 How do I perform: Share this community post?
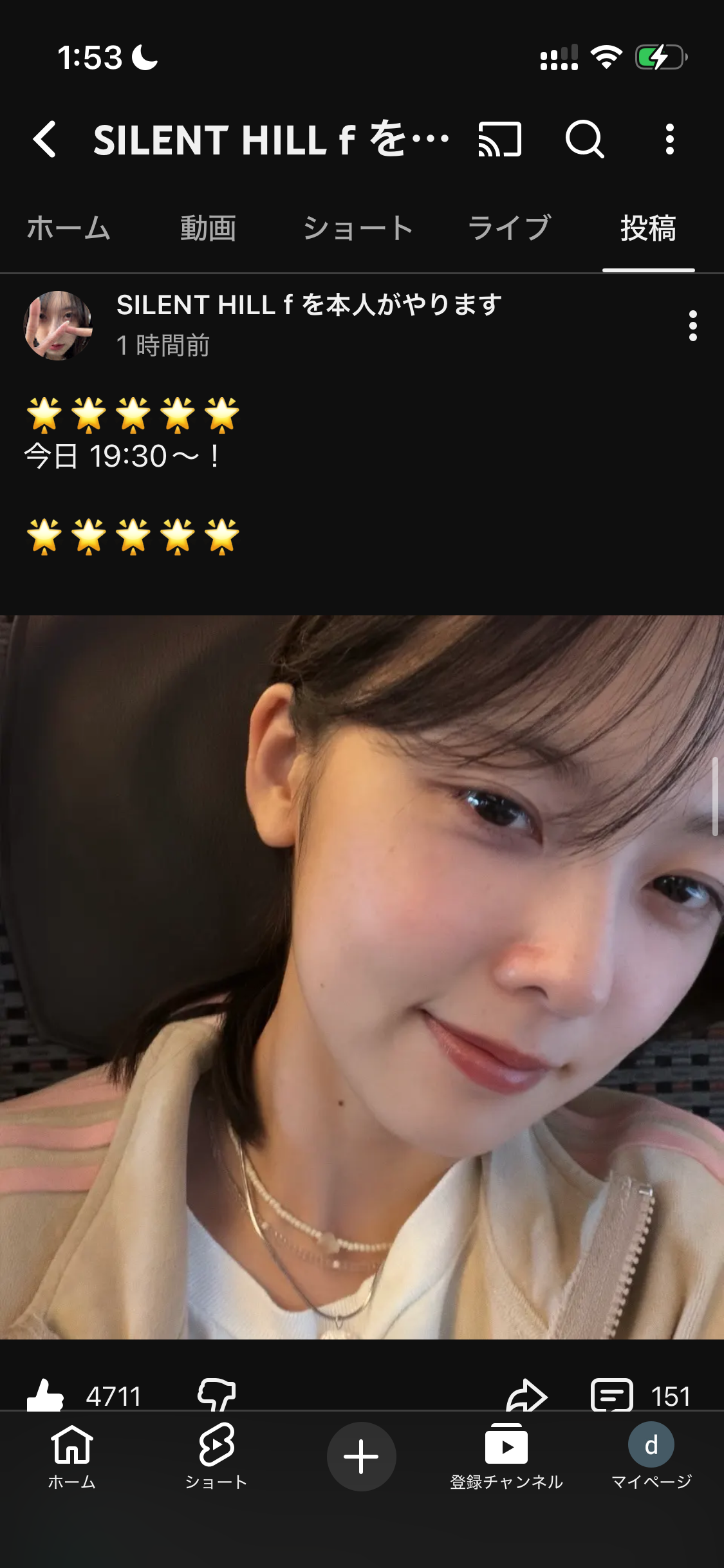point(526,1395)
